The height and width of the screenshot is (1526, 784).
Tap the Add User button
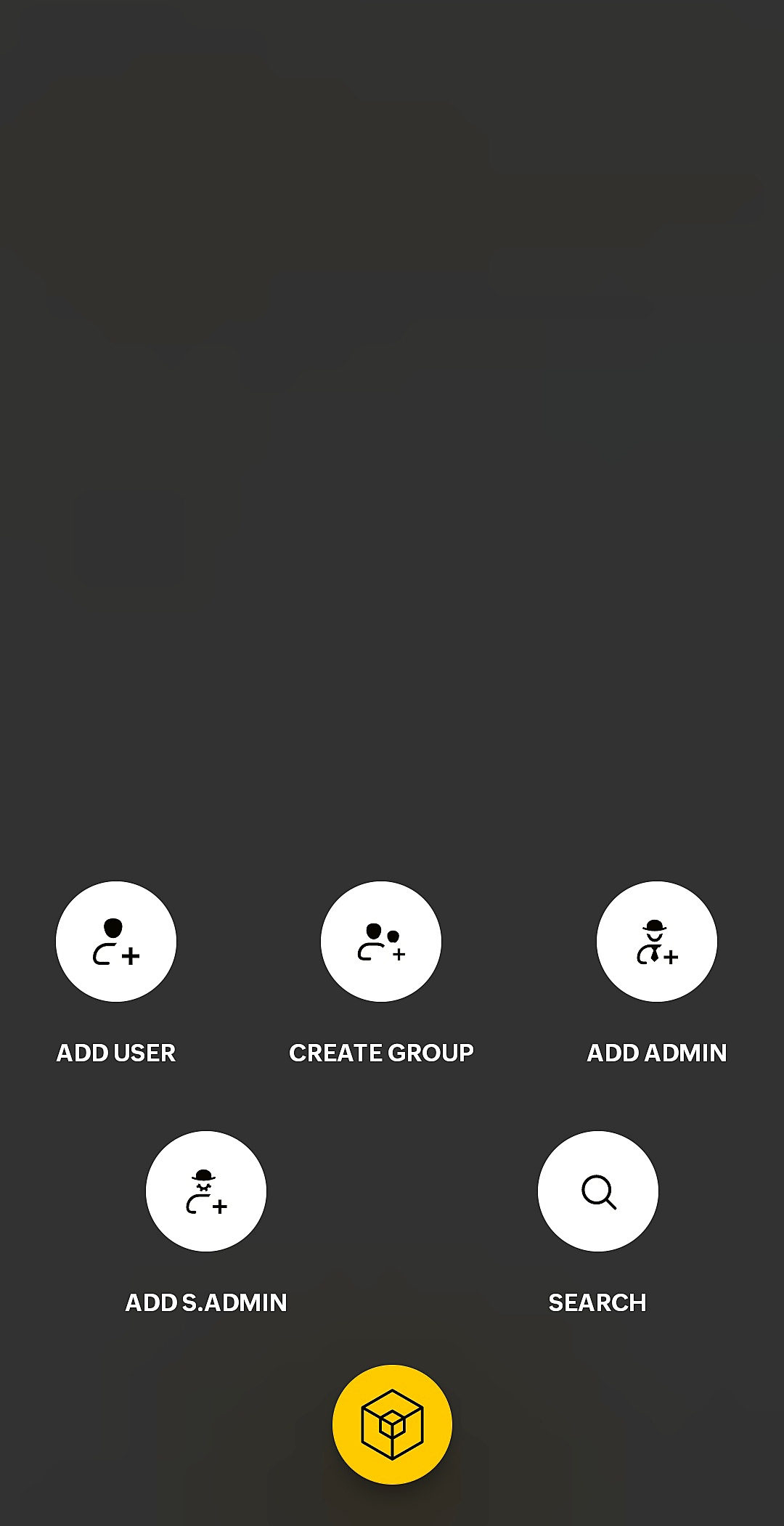pyautogui.click(x=116, y=942)
